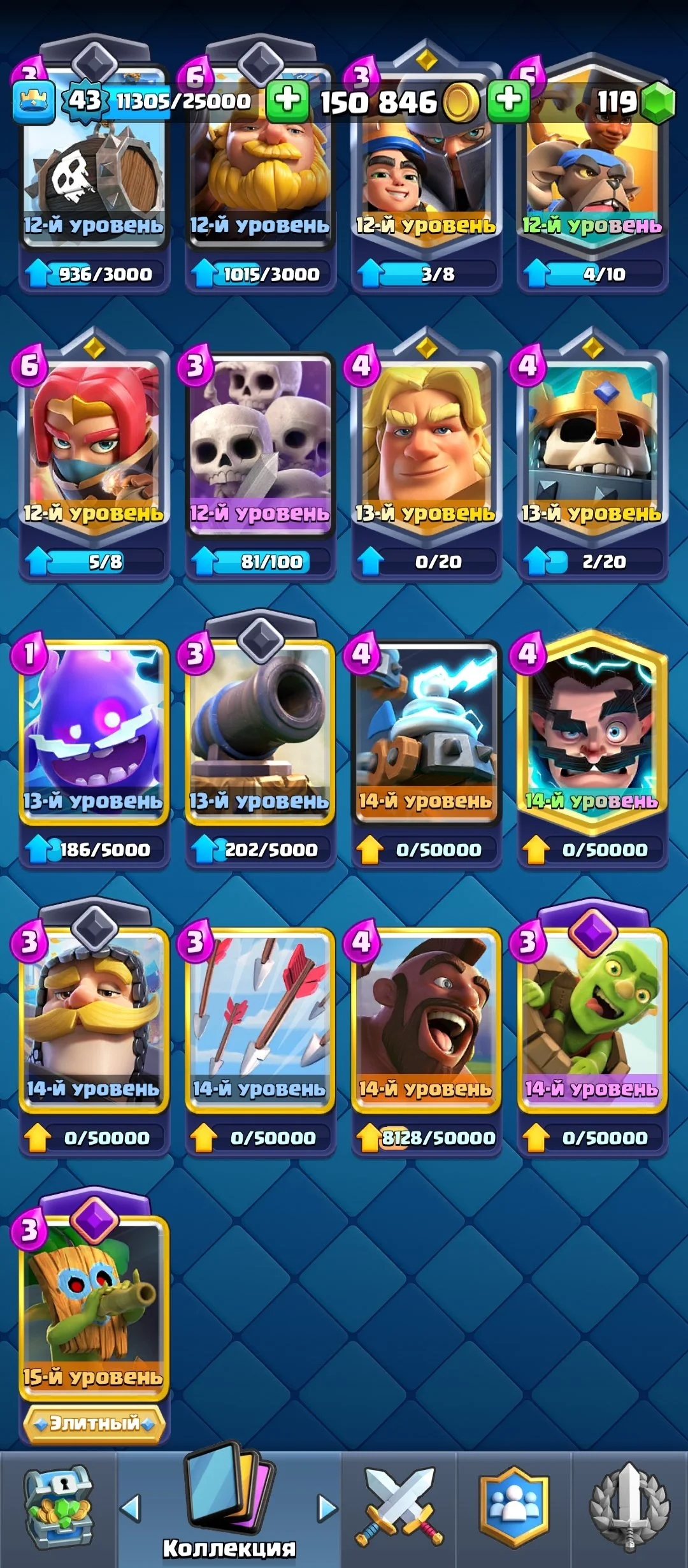Tap the right arrow beside Коллекция

(x=327, y=1508)
